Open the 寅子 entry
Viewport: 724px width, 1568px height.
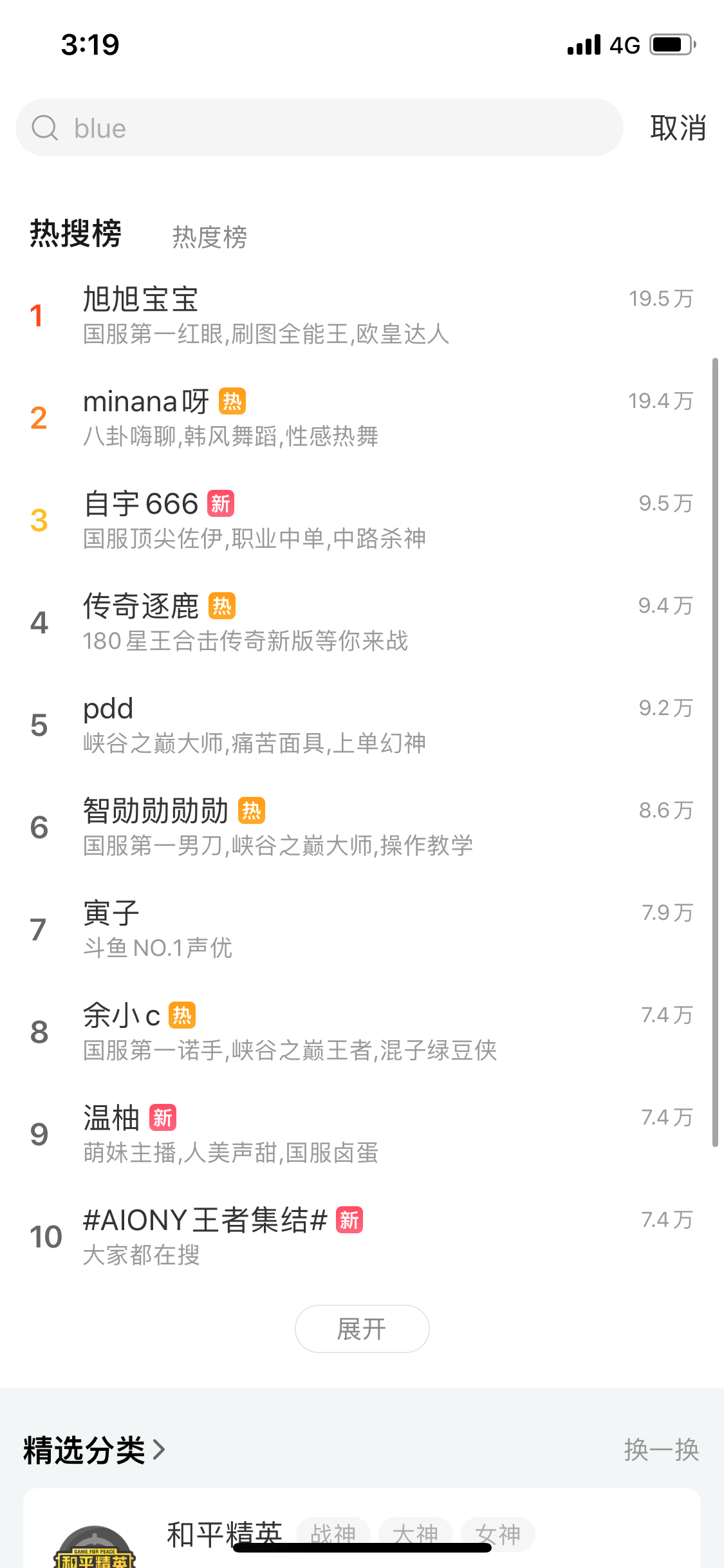tap(362, 929)
